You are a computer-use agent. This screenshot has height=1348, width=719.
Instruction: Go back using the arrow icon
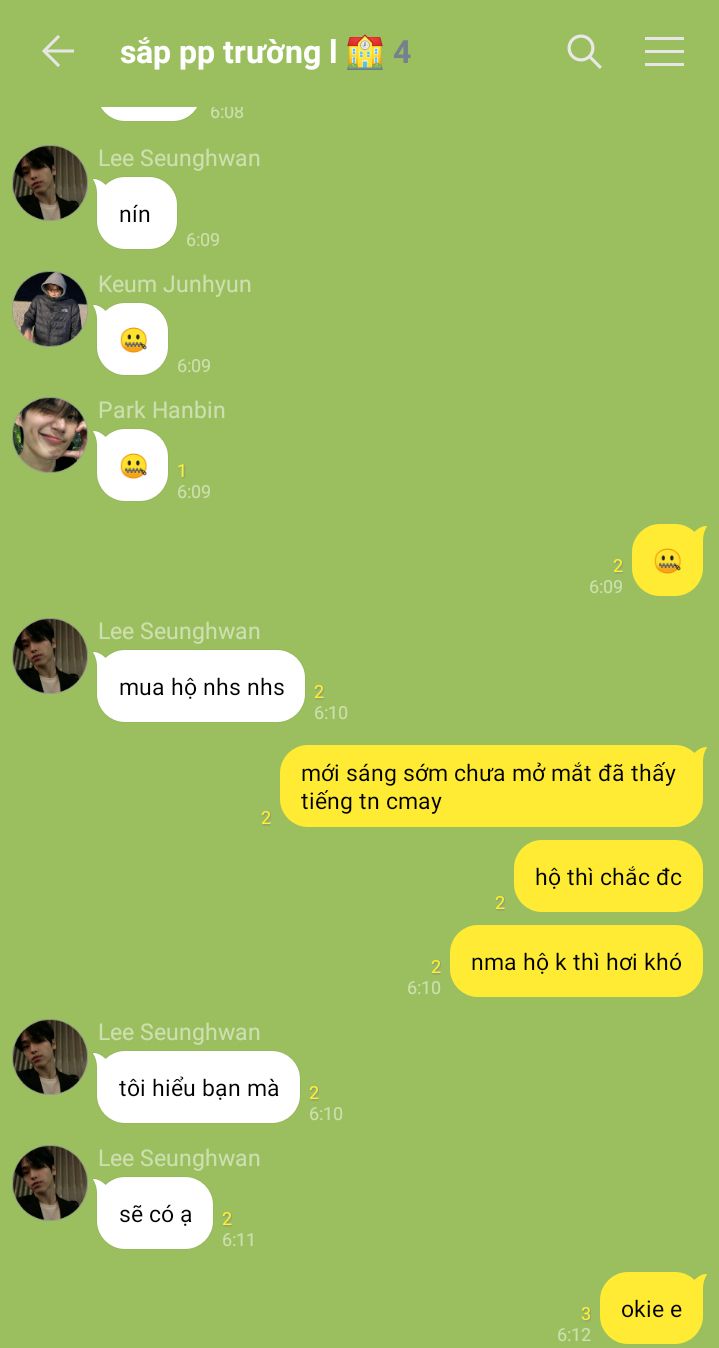coord(58,52)
